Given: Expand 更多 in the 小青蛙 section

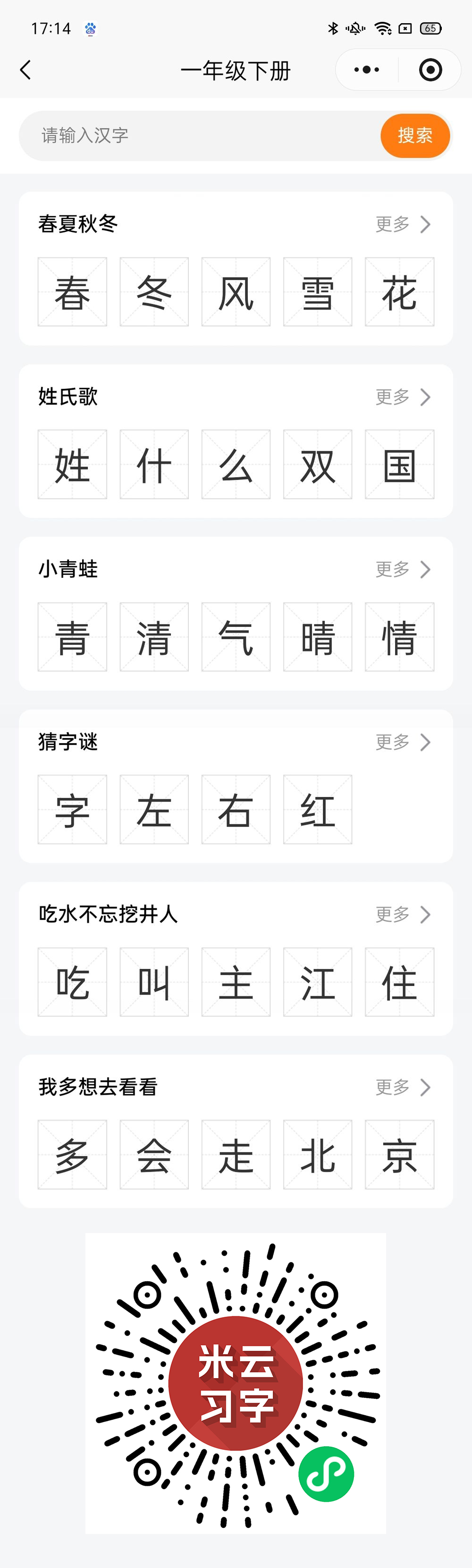Looking at the screenshot, I should click(403, 570).
